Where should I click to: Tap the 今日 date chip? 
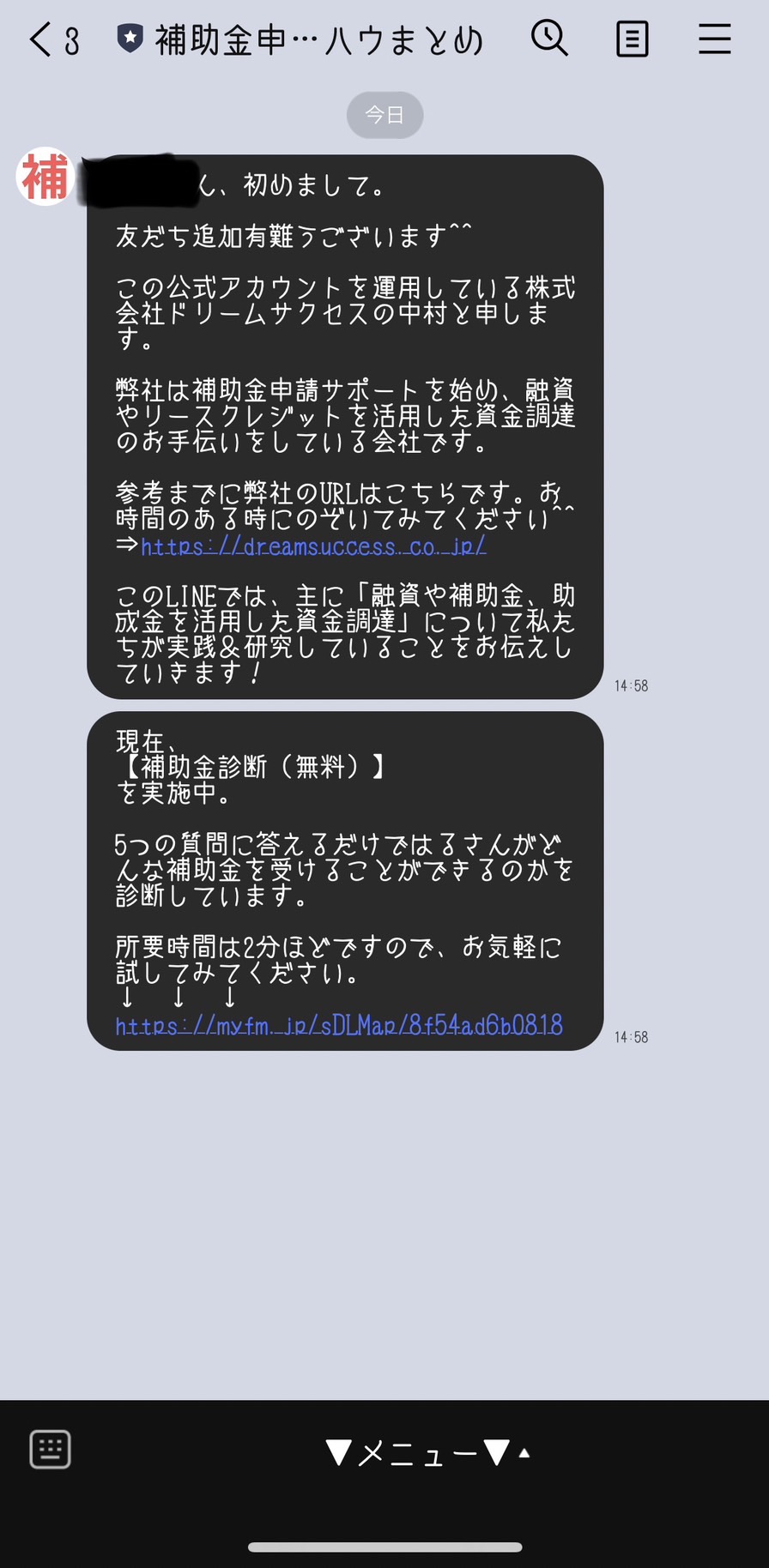pos(384,115)
